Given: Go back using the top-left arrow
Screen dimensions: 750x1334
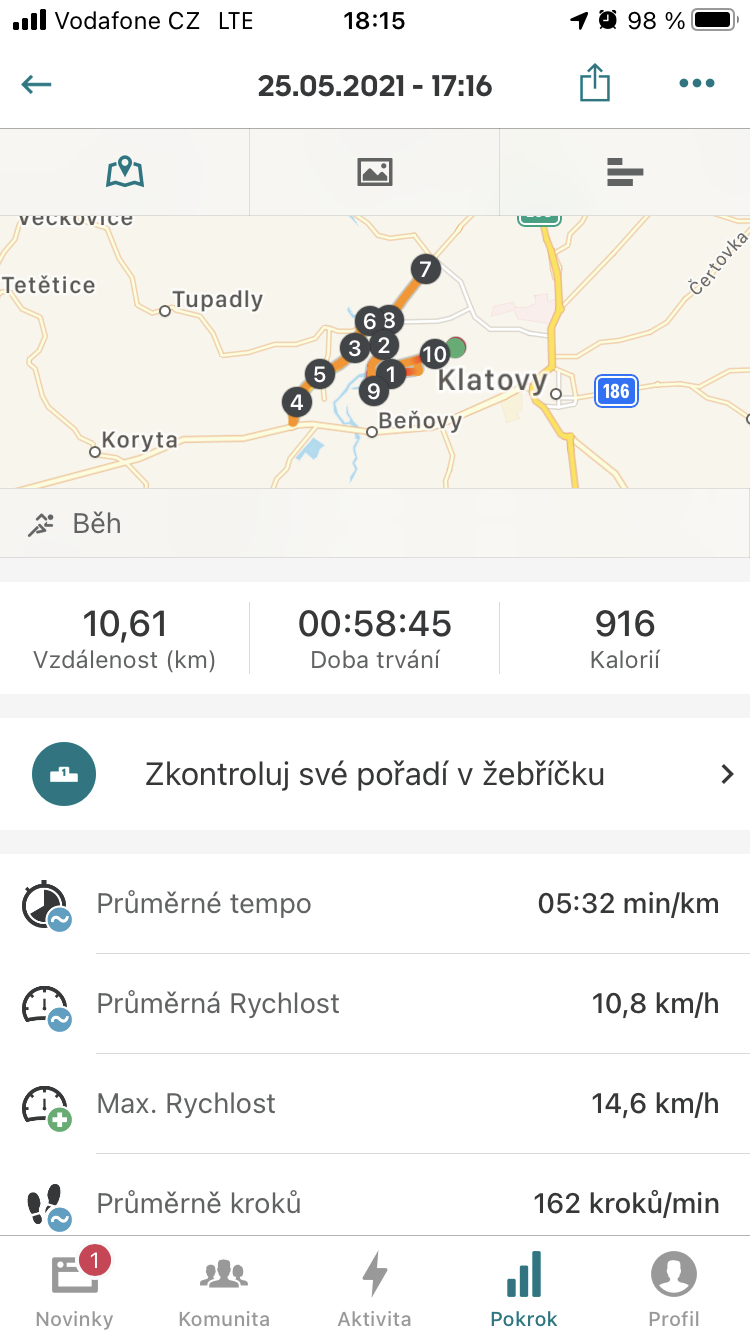Looking at the screenshot, I should 36,84.
